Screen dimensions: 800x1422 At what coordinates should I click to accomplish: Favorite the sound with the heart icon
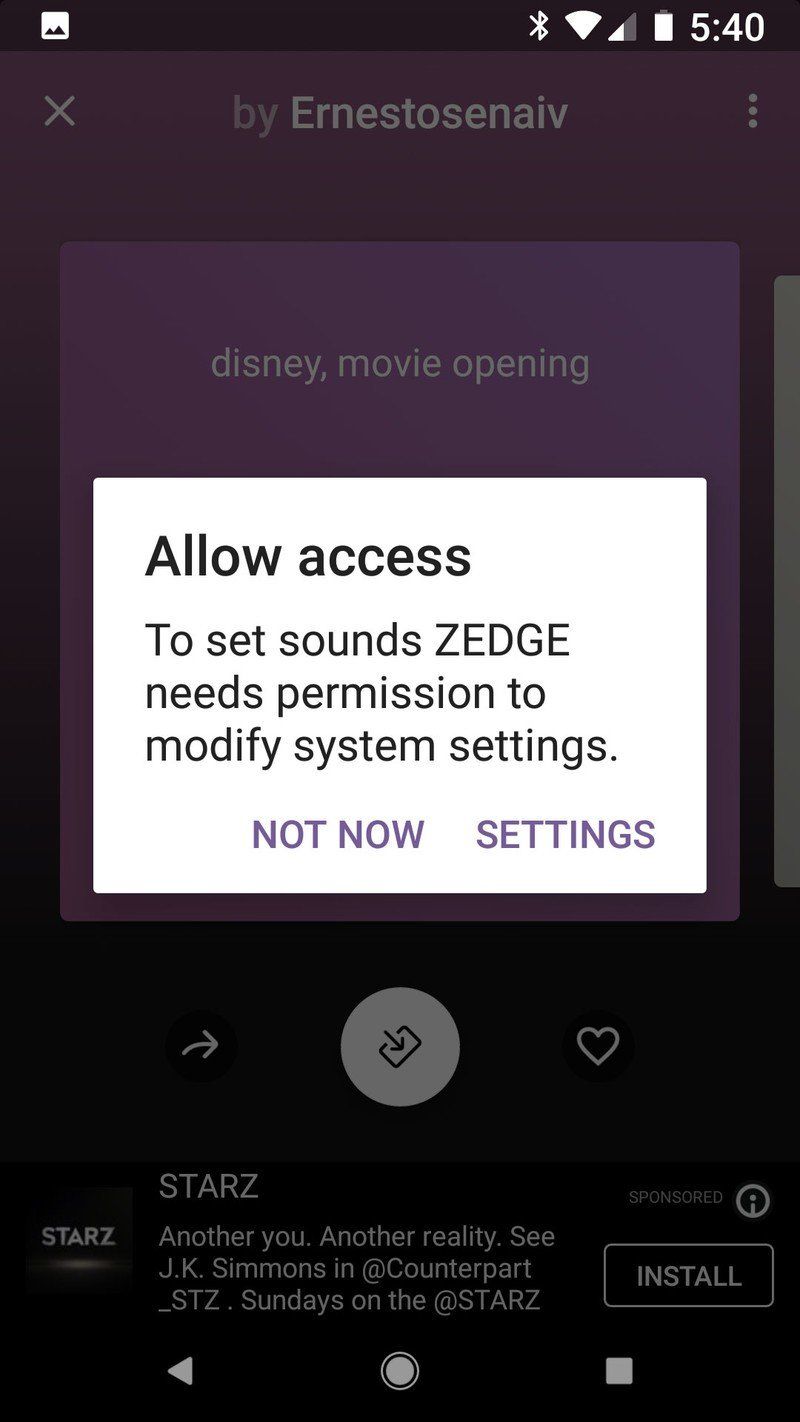pos(598,1046)
